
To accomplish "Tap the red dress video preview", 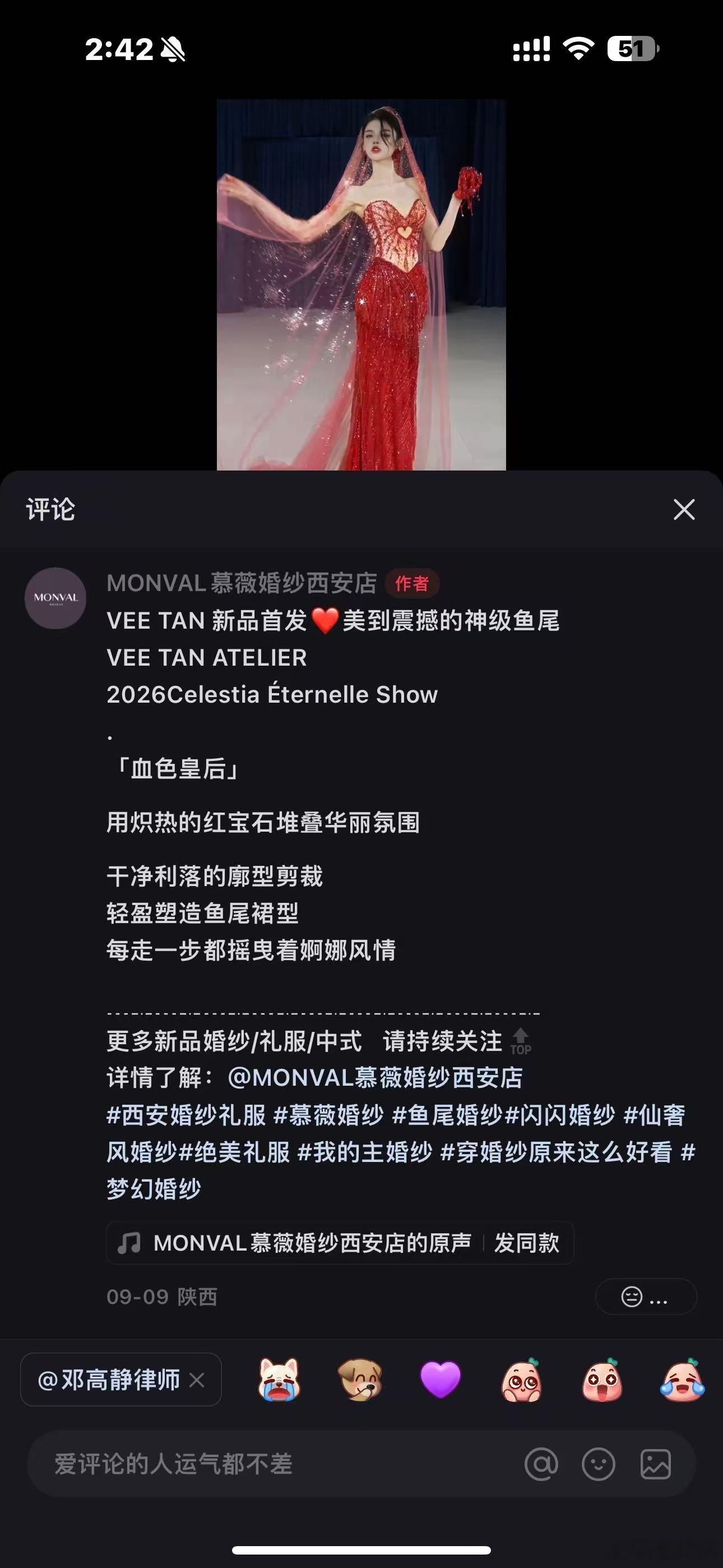I will coord(361,286).
